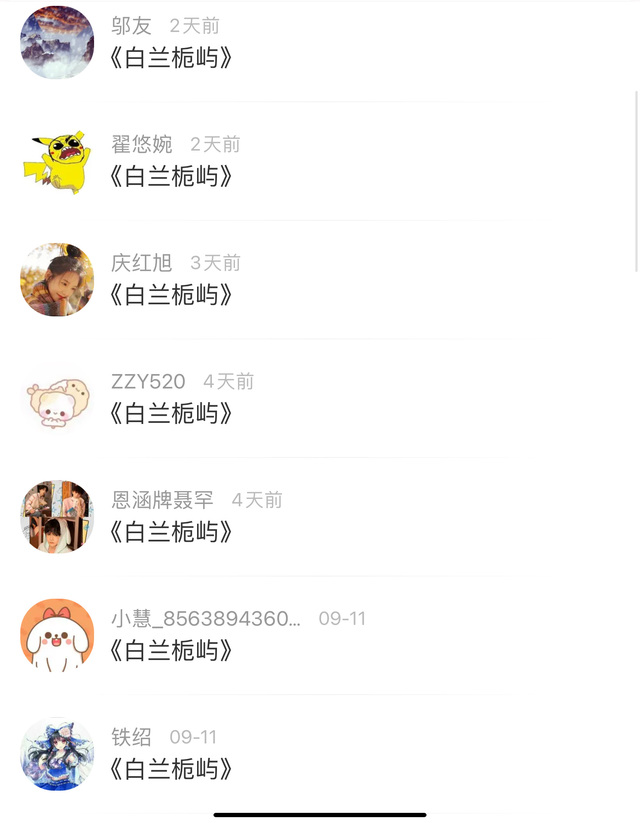Screen dimensions: 640x823
Task: Open 铁绍's profile avatar
Action: (x=57, y=754)
